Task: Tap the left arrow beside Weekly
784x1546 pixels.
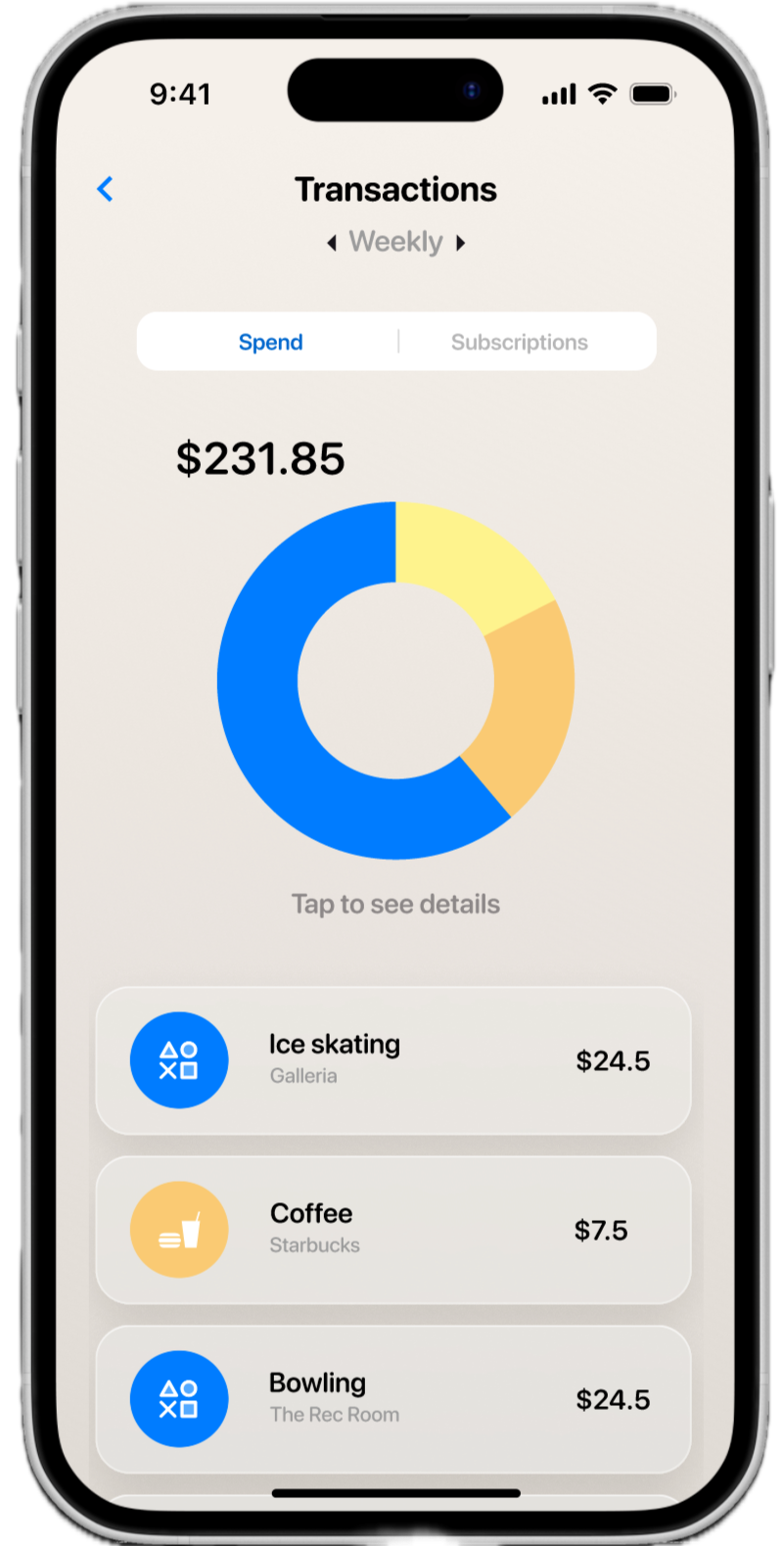Action: coord(331,242)
